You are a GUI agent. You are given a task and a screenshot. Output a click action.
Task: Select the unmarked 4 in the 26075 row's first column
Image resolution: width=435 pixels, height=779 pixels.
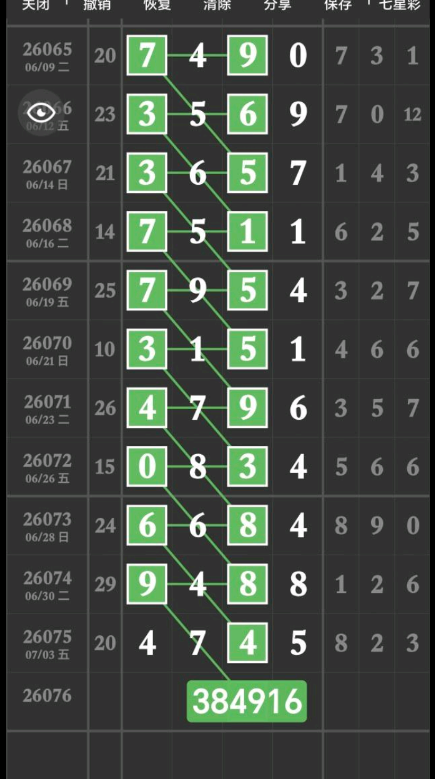147,643
